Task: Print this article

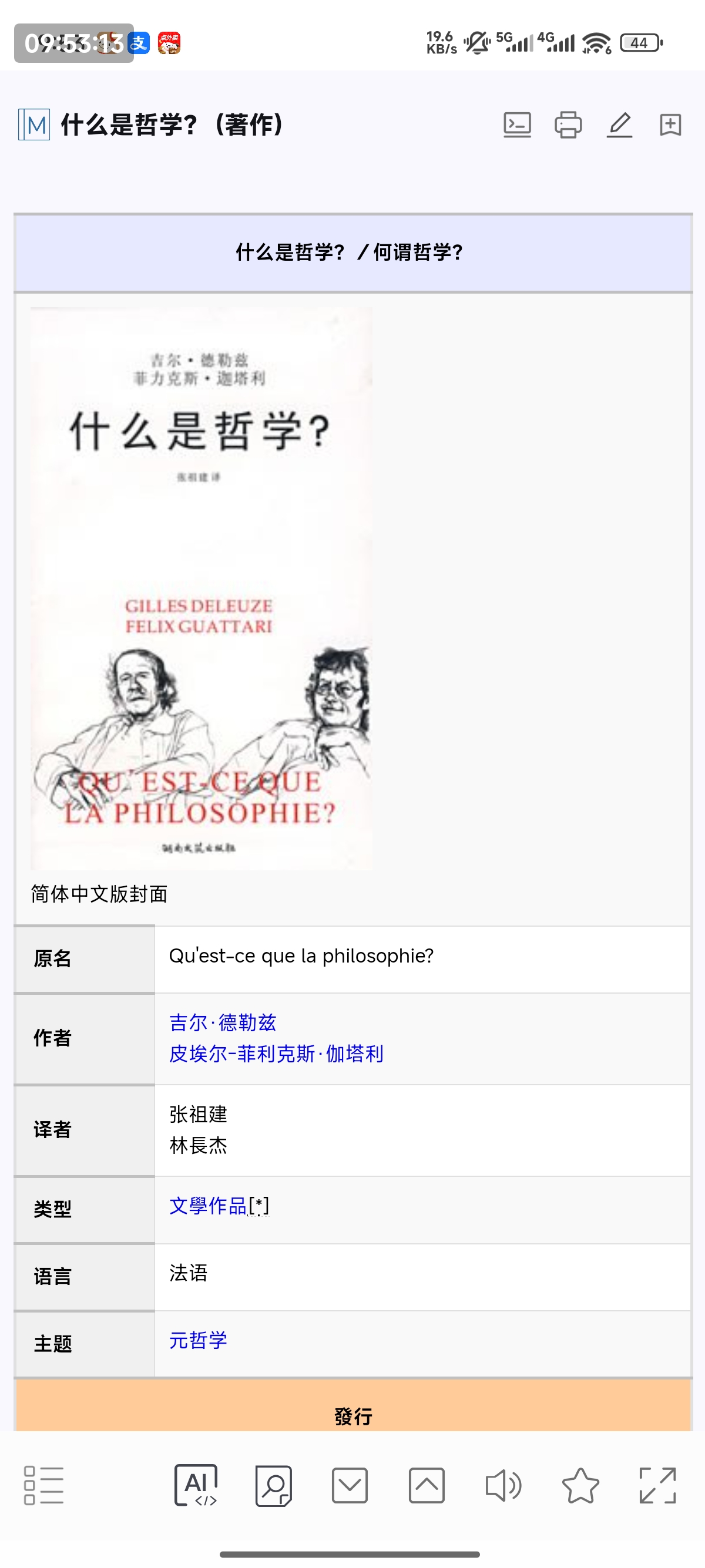Action: (x=568, y=125)
